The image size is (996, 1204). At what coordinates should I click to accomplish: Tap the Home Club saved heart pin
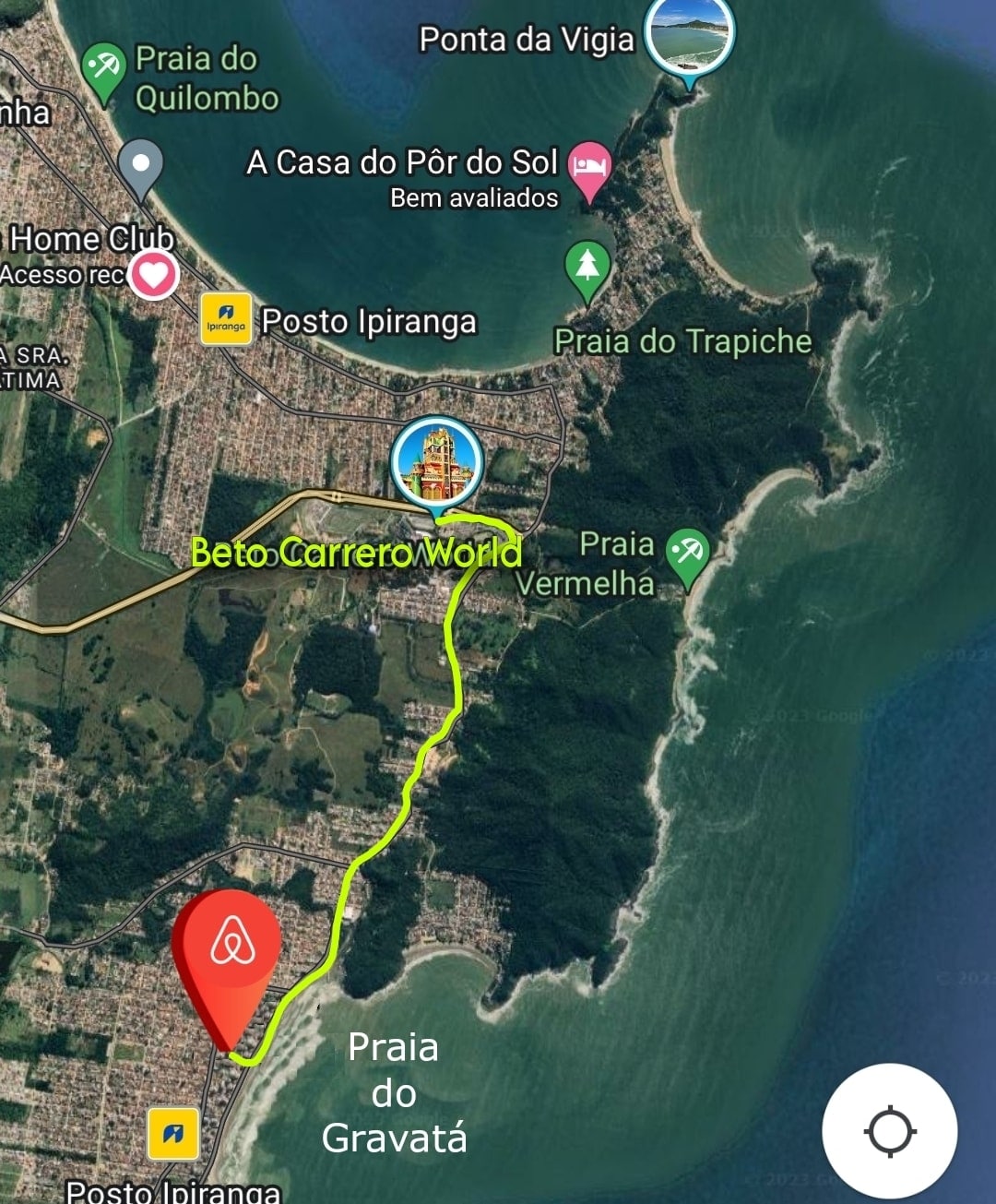[x=153, y=275]
